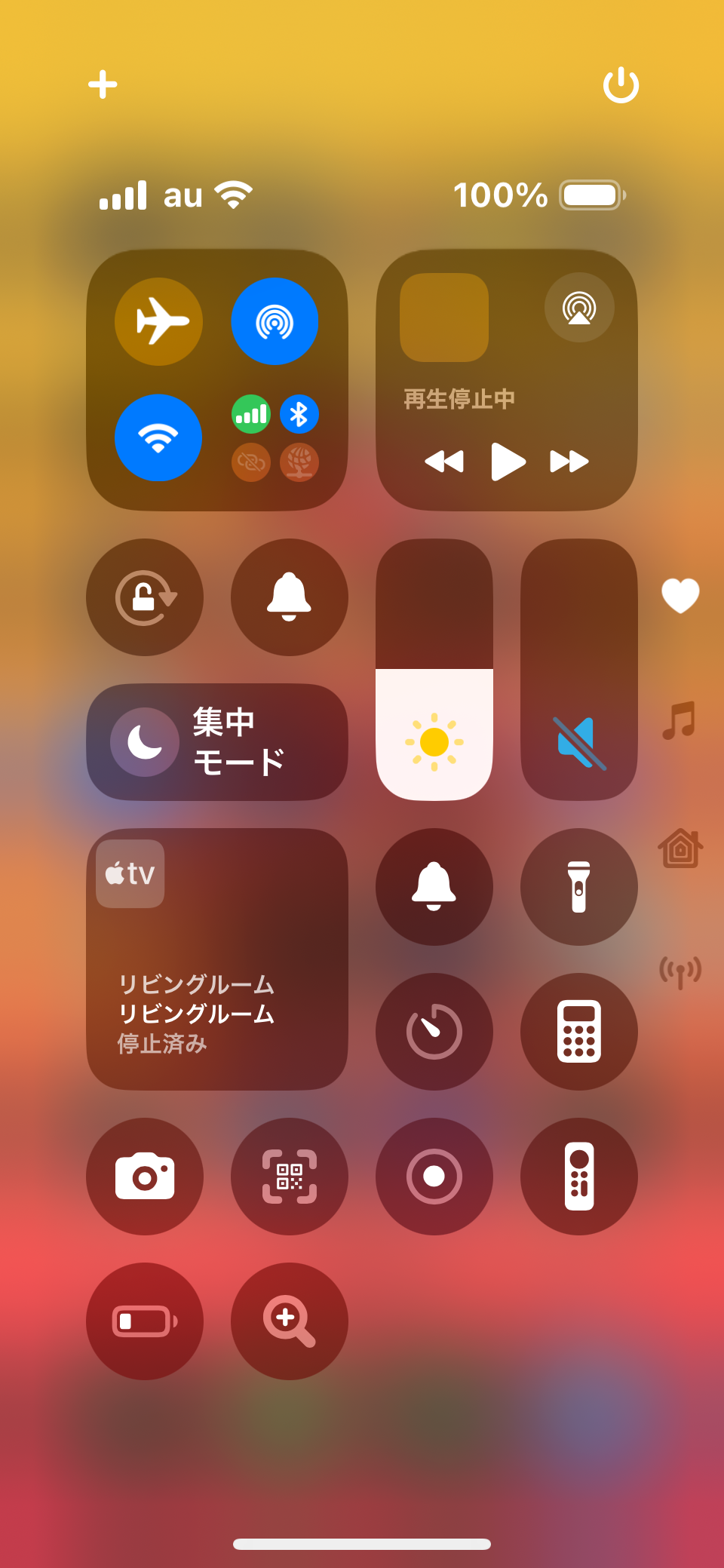Screen dimensions: 724x1568
Task: Tap the power button icon
Action: 621,84
